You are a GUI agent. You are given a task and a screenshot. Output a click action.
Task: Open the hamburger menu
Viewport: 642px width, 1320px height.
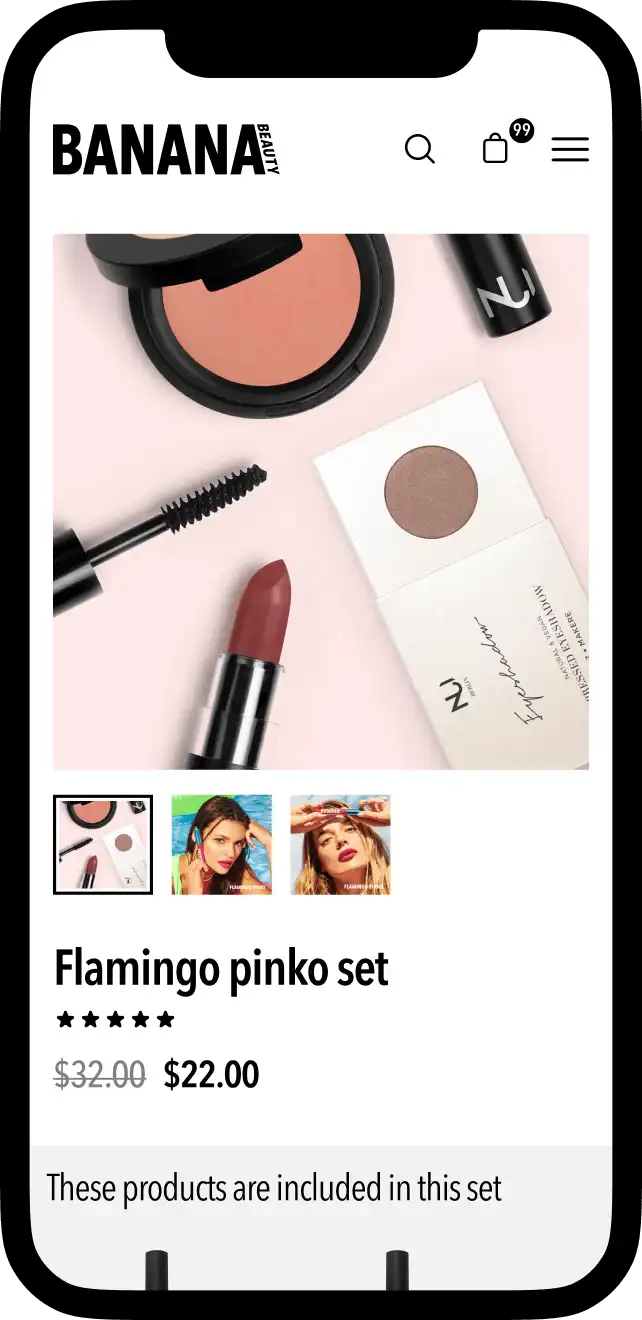click(570, 150)
